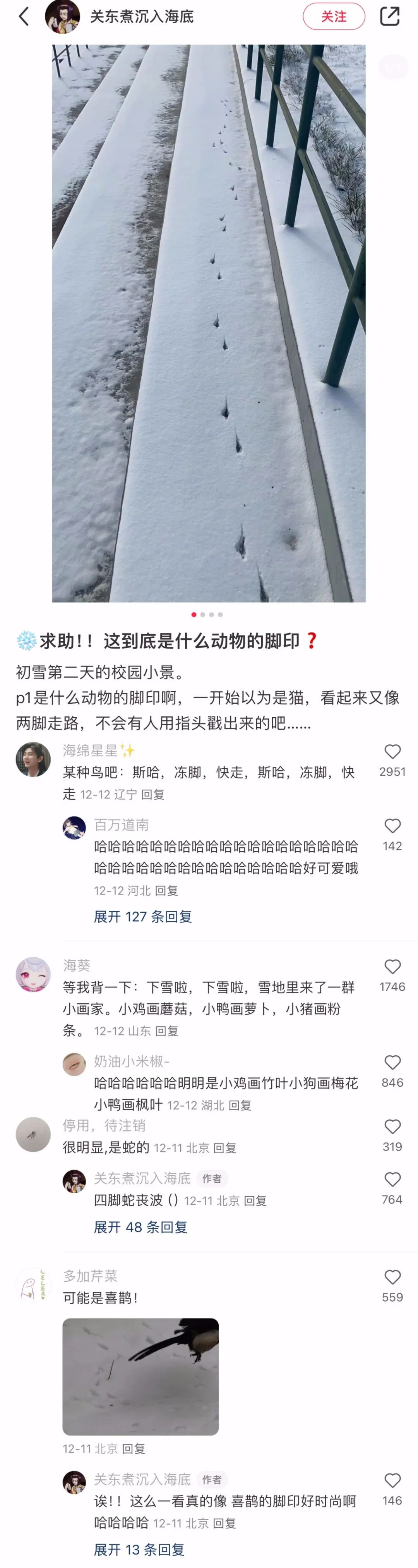The height and width of the screenshot is (1568, 418).
Task: Like 百万道南's reply
Action: point(392,826)
